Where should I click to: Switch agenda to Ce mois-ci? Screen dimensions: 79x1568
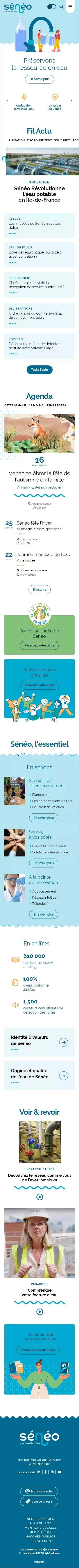click(36, 405)
